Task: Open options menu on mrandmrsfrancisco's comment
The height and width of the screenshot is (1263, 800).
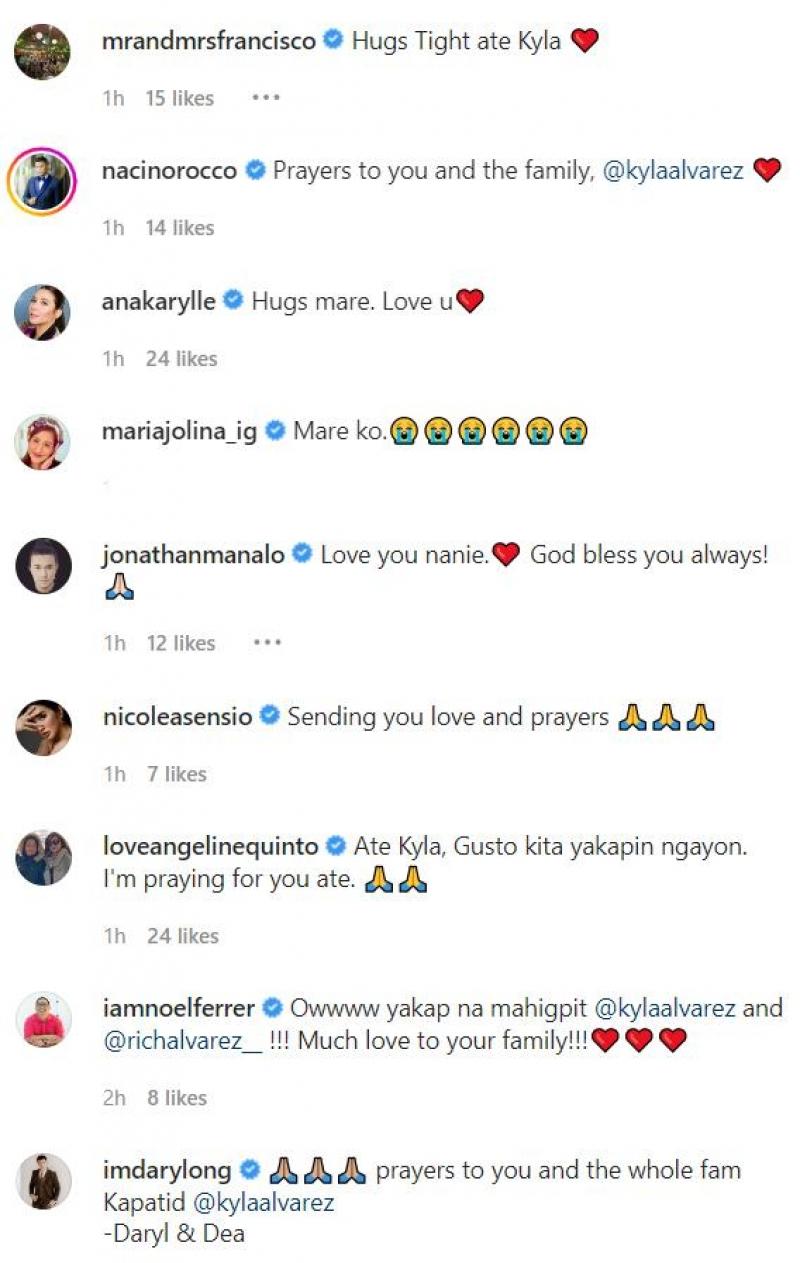Action: [266, 98]
